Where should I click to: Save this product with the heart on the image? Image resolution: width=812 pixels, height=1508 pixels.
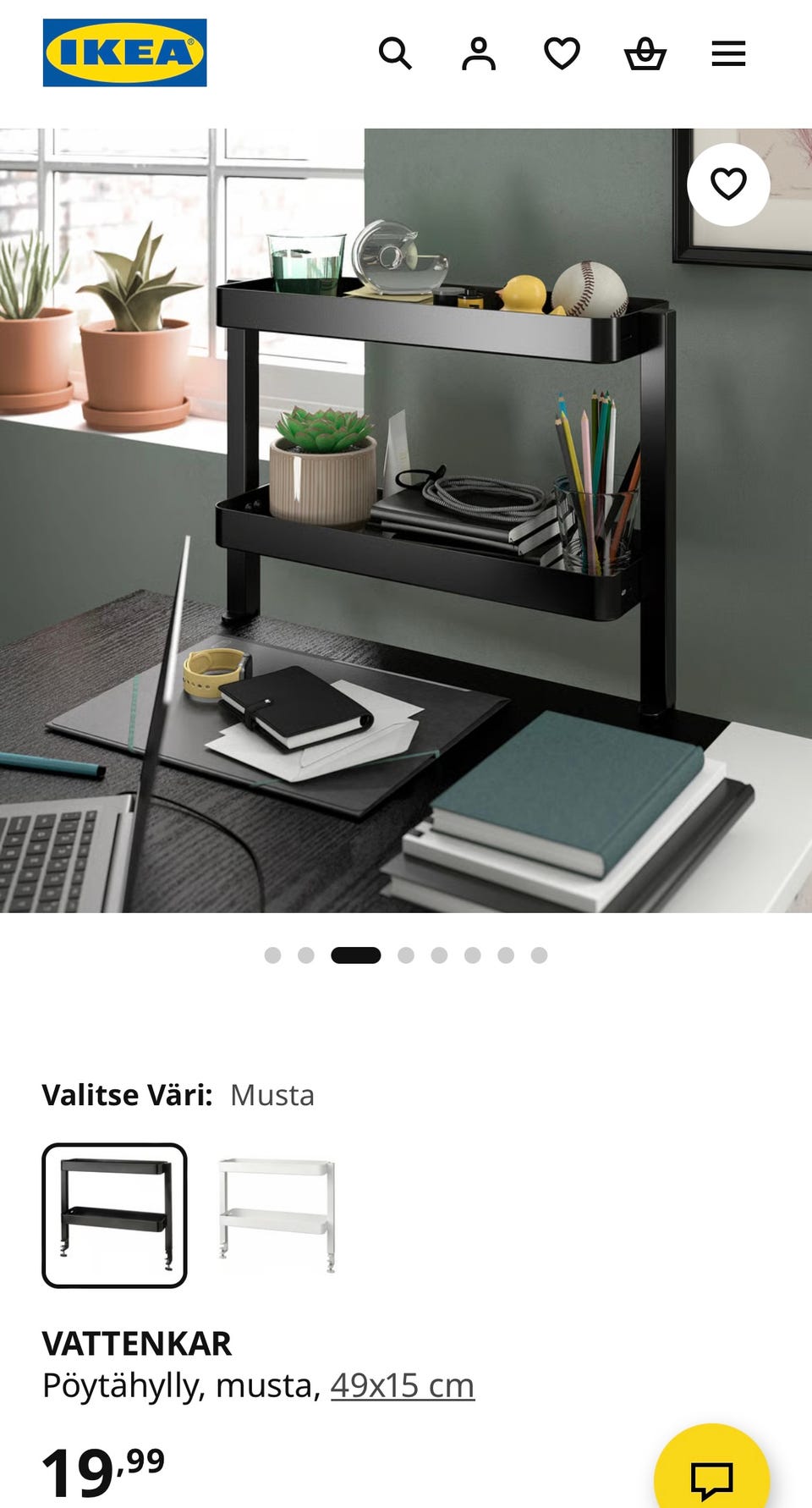(x=728, y=184)
